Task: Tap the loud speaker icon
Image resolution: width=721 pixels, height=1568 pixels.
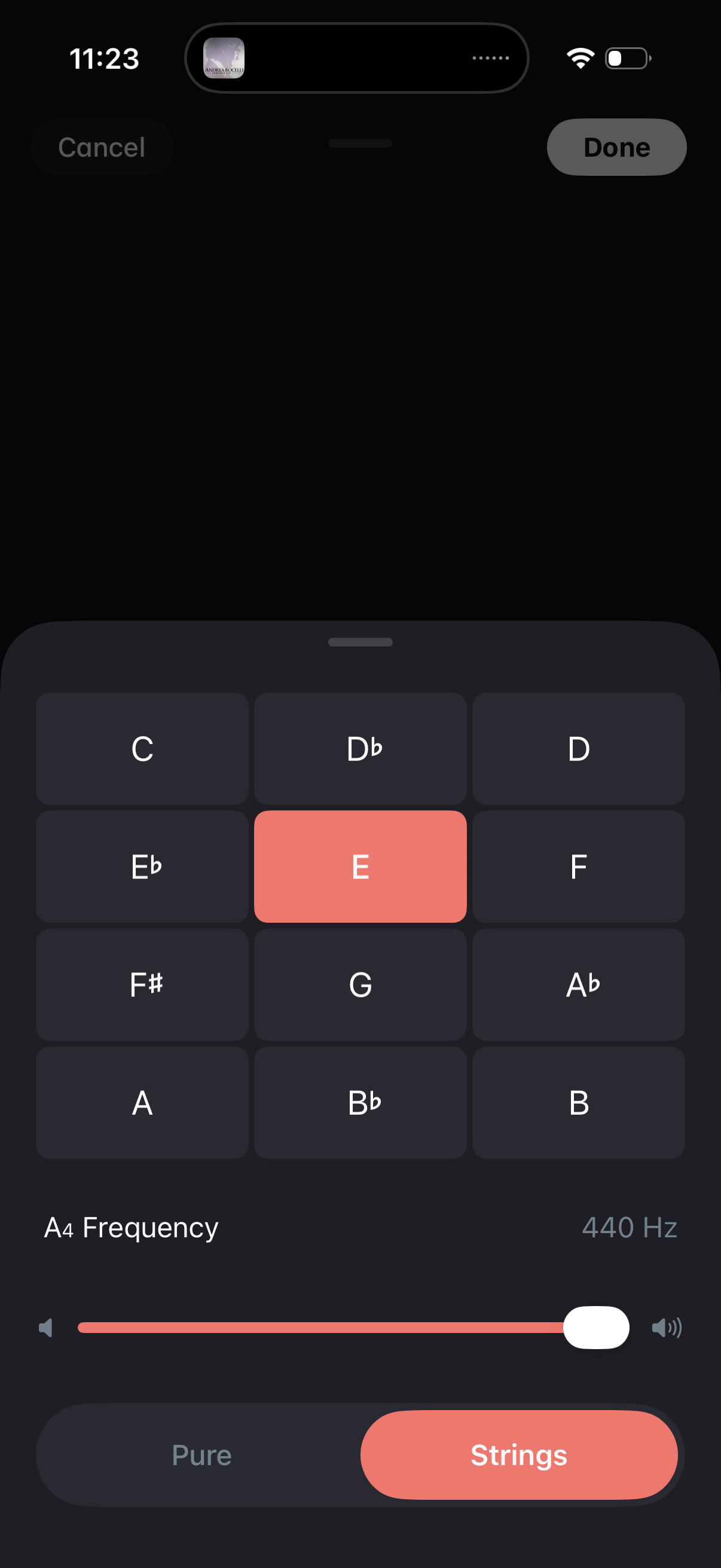Action: tap(667, 1328)
